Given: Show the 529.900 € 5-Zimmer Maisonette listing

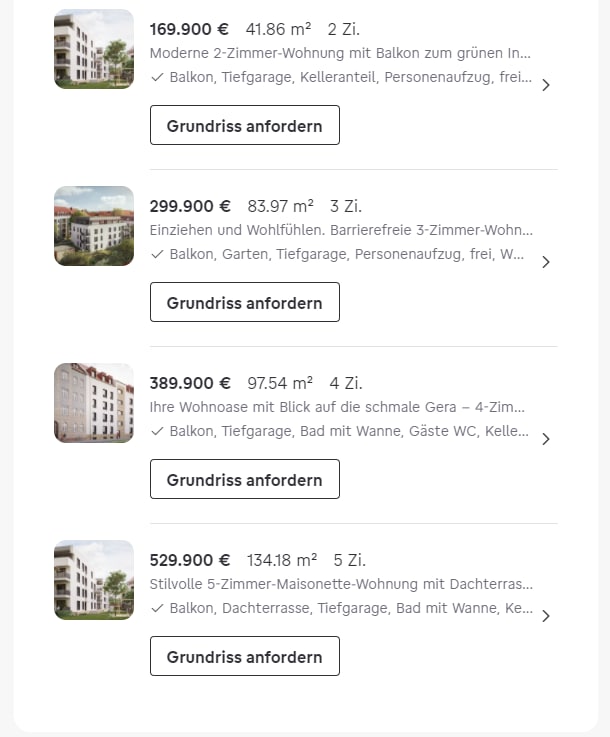Looking at the screenshot, I should tap(340, 584).
